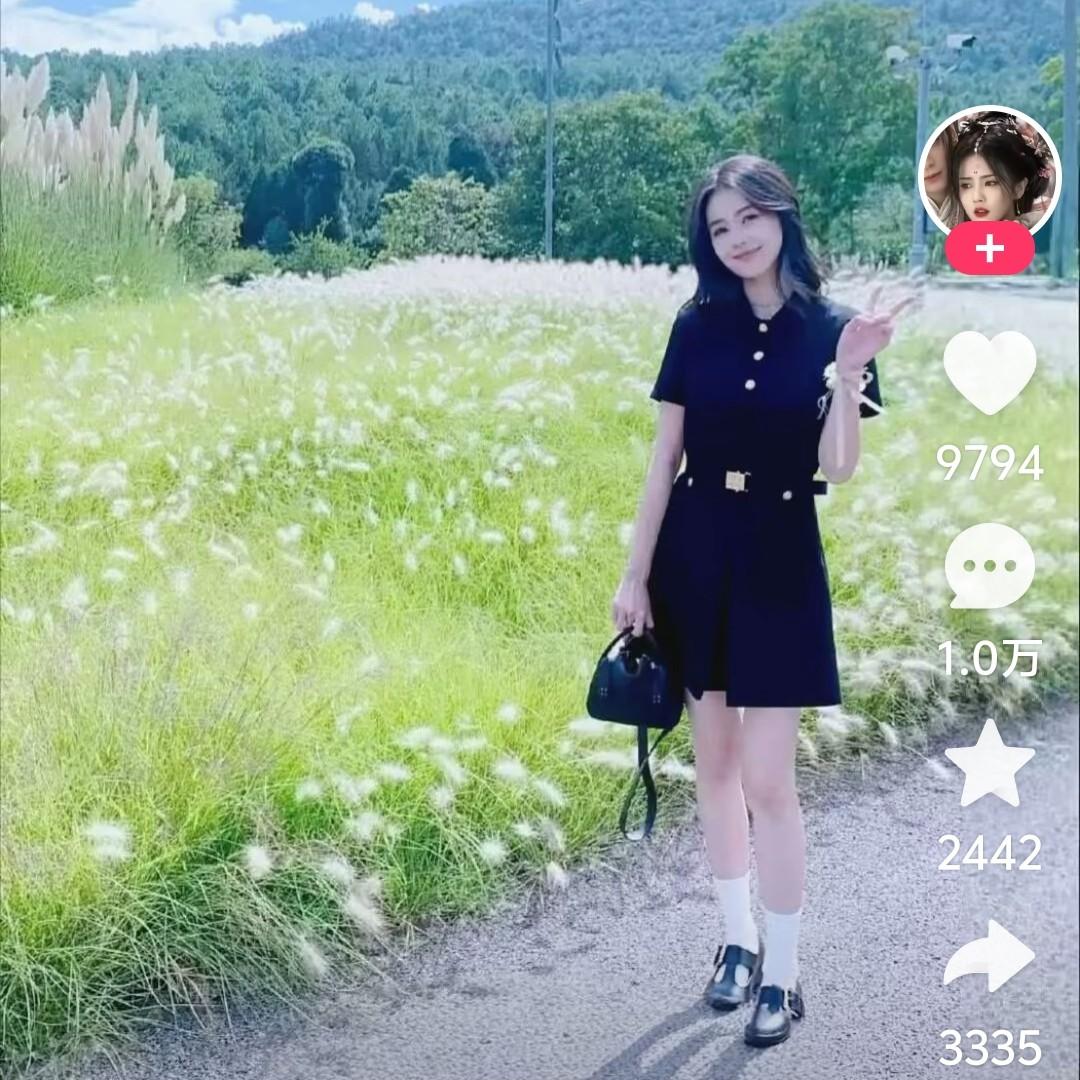Viewport: 1080px width, 1080px height.
Task: Share this video using the arrow
Action: pos(989,957)
